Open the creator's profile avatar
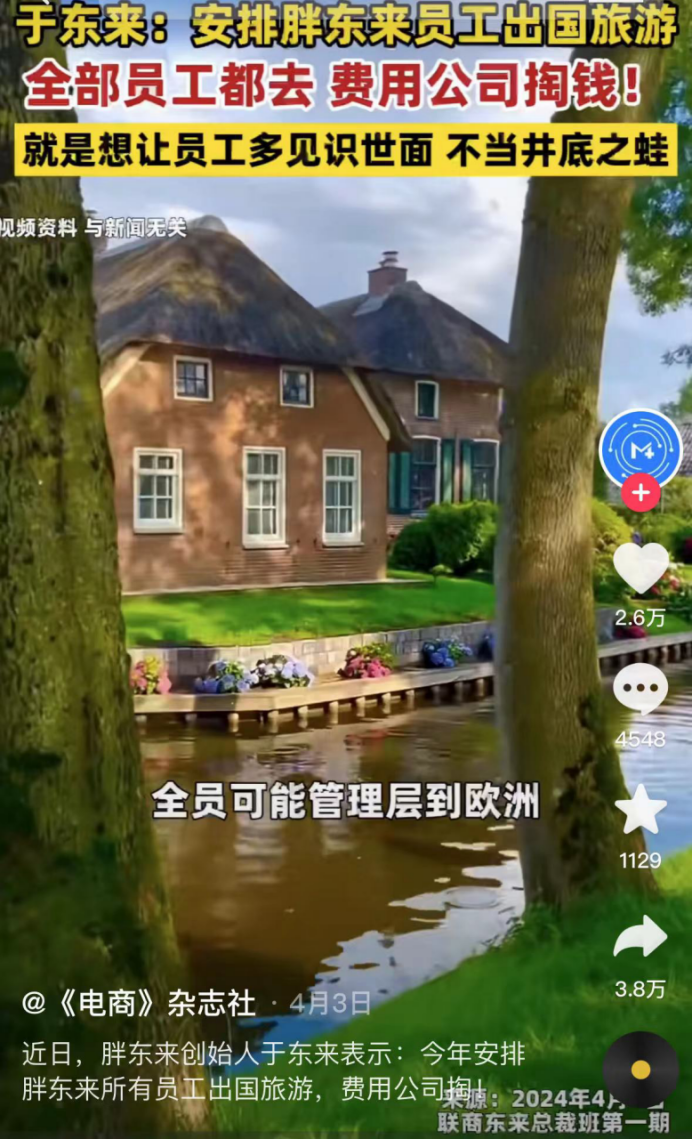This screenshot has width=692, height=1140. (640, 449)
